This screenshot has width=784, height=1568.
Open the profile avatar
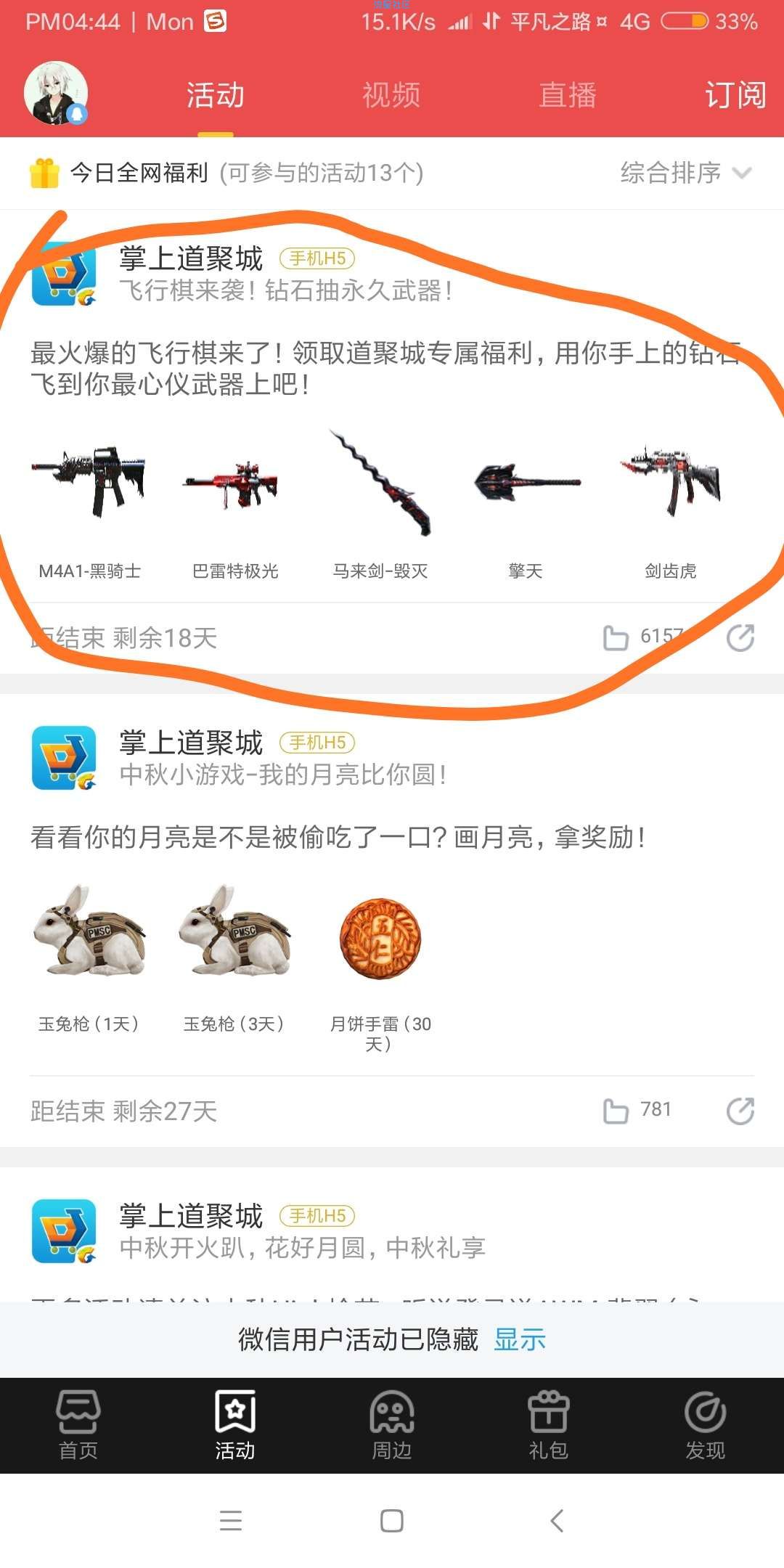56,93
